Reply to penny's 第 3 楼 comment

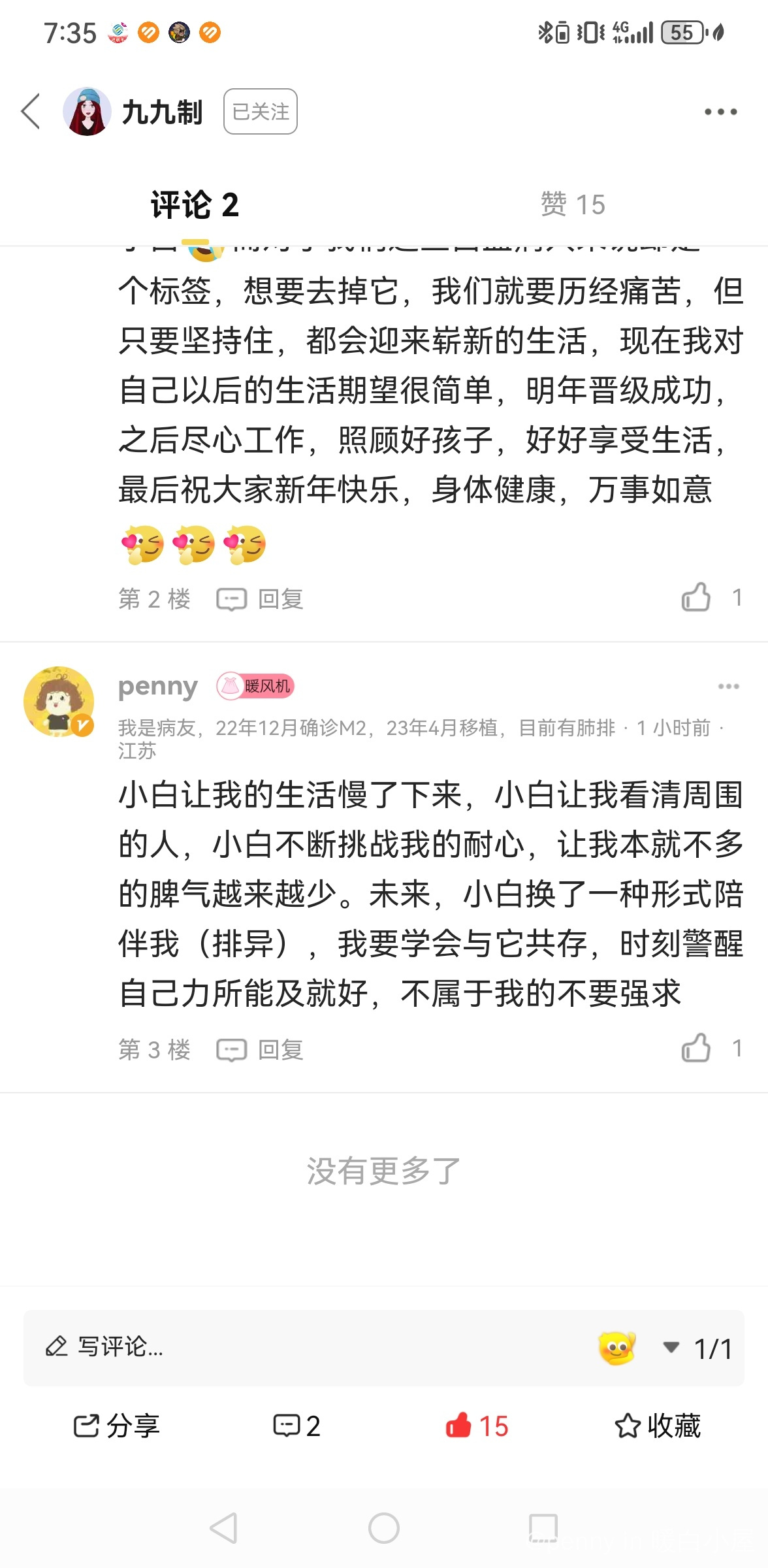coord(260,1049)
